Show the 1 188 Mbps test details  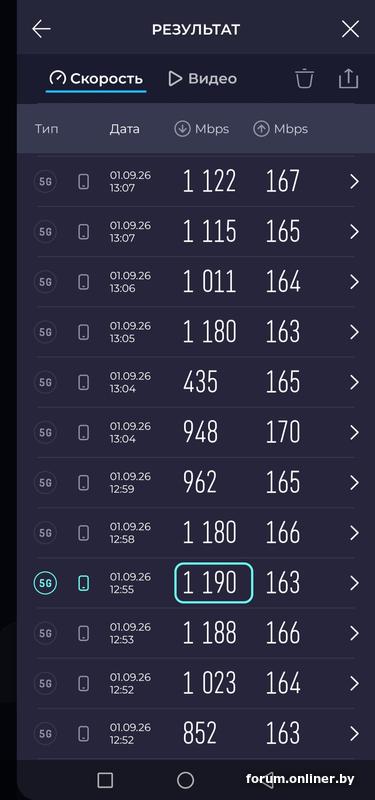click(198, 633)
